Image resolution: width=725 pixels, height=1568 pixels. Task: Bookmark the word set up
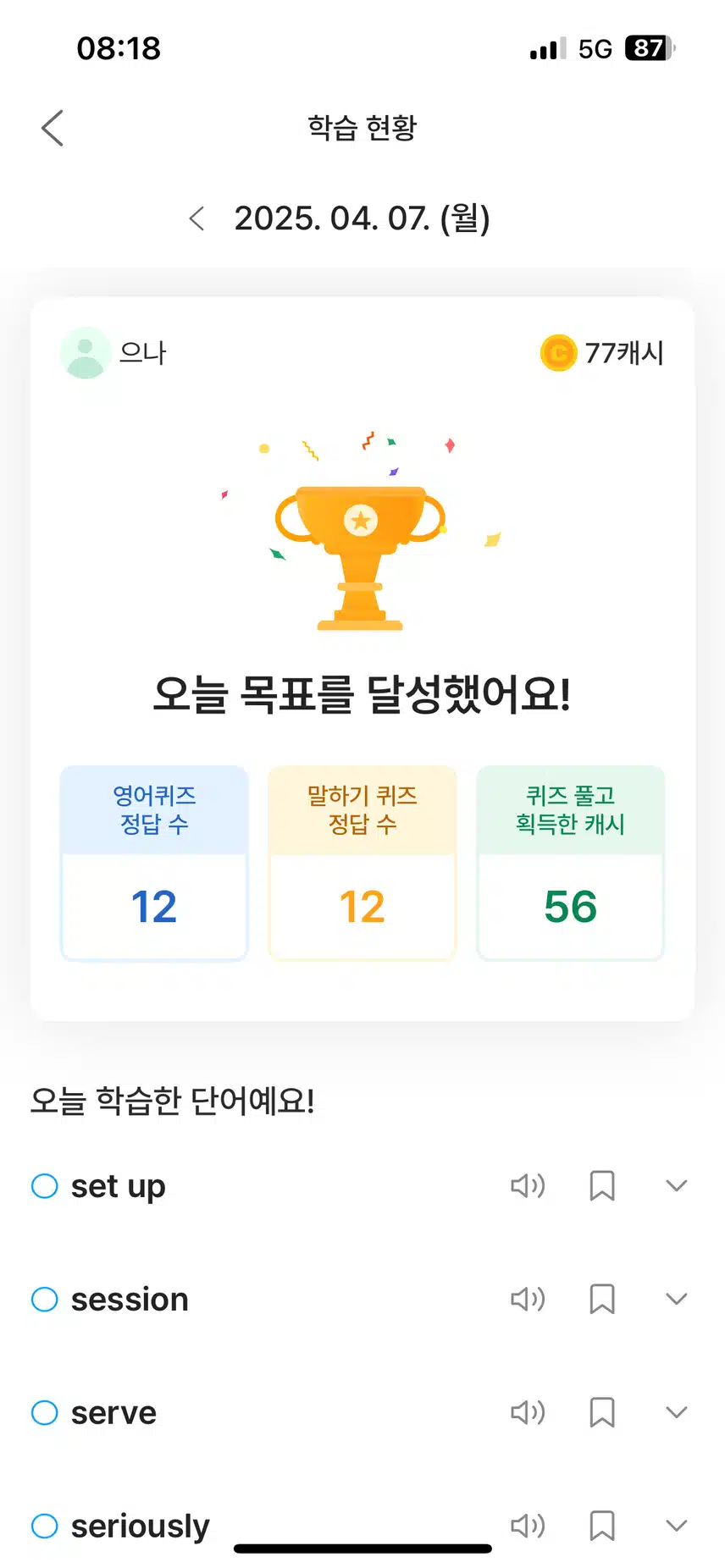(602, 1186)
